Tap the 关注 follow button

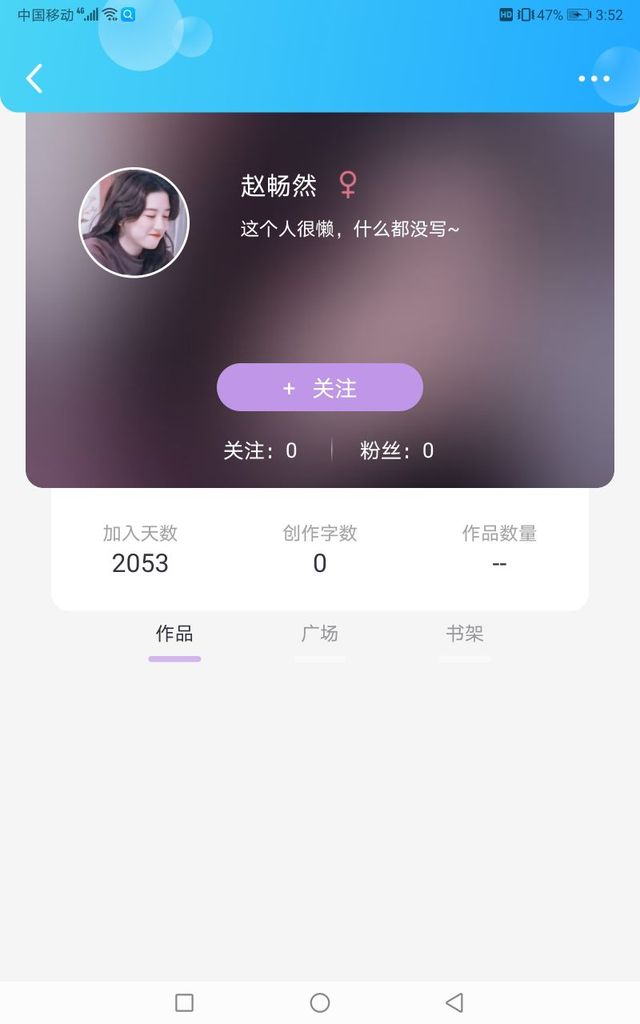tap(320, 388)
